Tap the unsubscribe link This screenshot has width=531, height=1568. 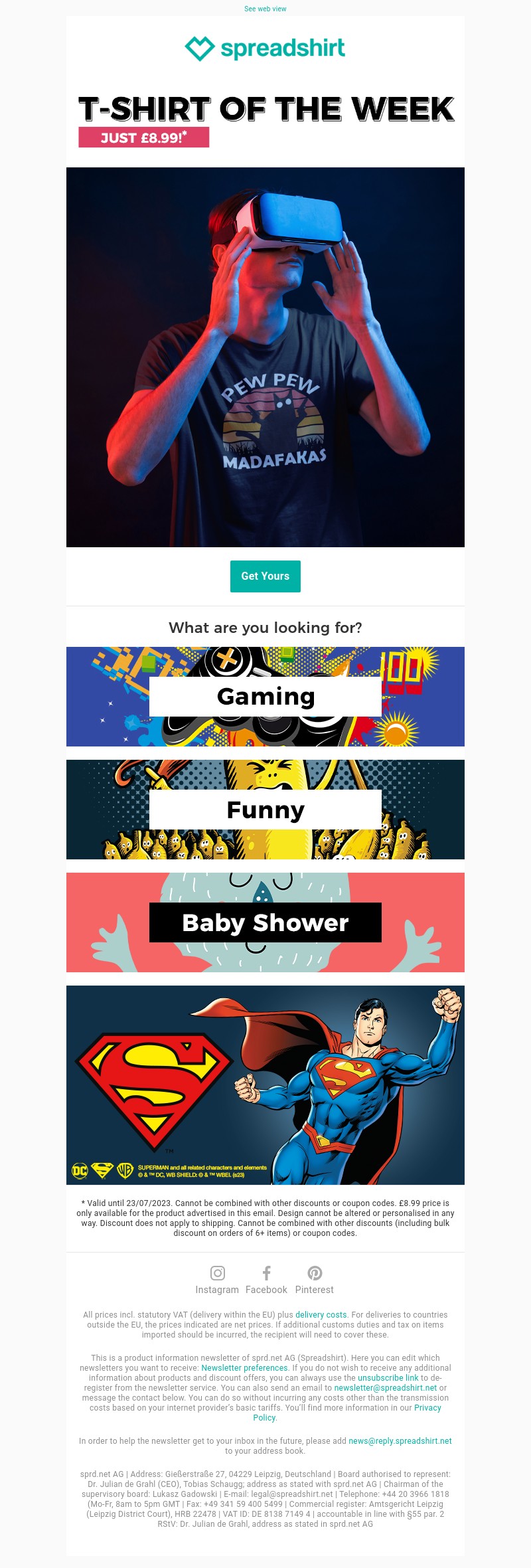[x=388, y=1377]
